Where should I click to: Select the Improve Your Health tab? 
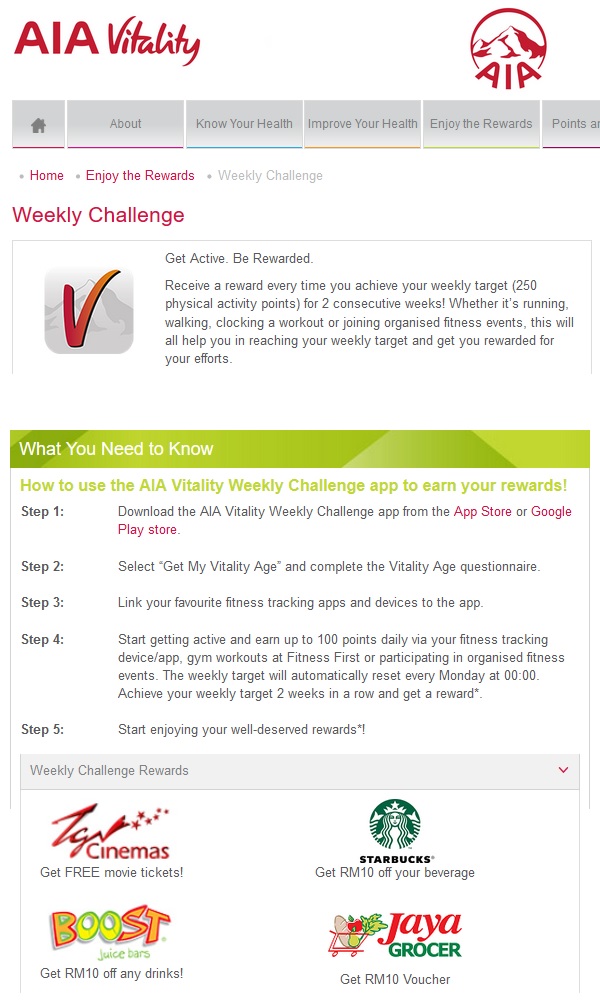[363, 124]
